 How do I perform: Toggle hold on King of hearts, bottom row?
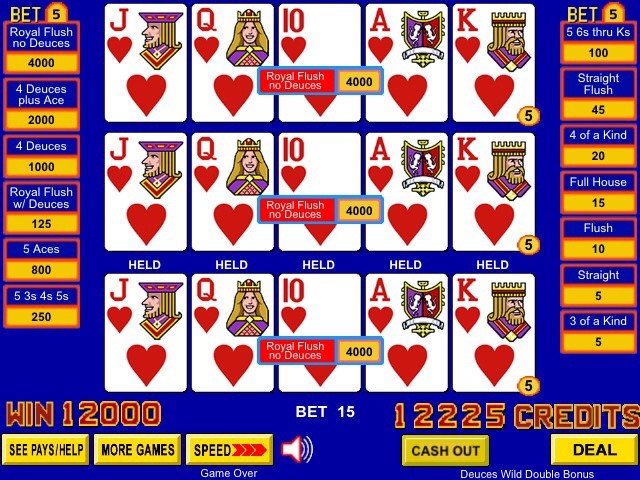tap(493, 333)
